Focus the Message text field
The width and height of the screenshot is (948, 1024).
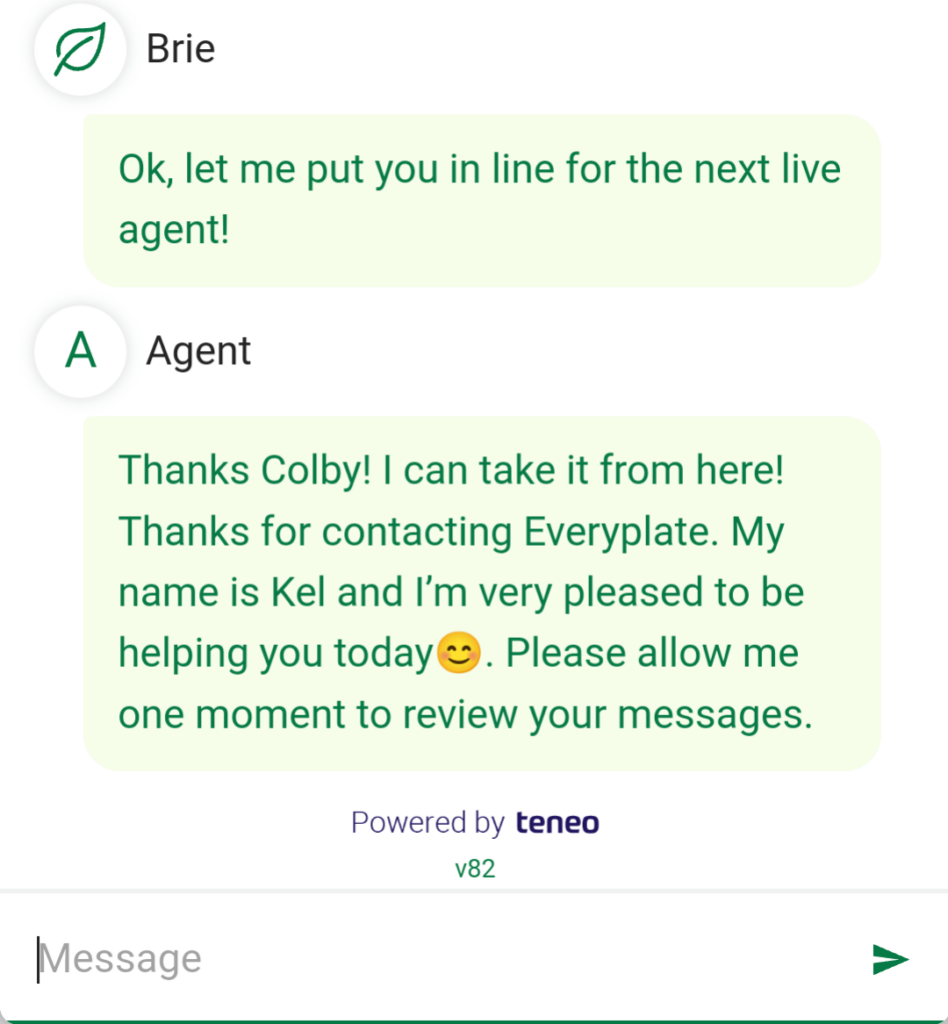tap(430, 959)
